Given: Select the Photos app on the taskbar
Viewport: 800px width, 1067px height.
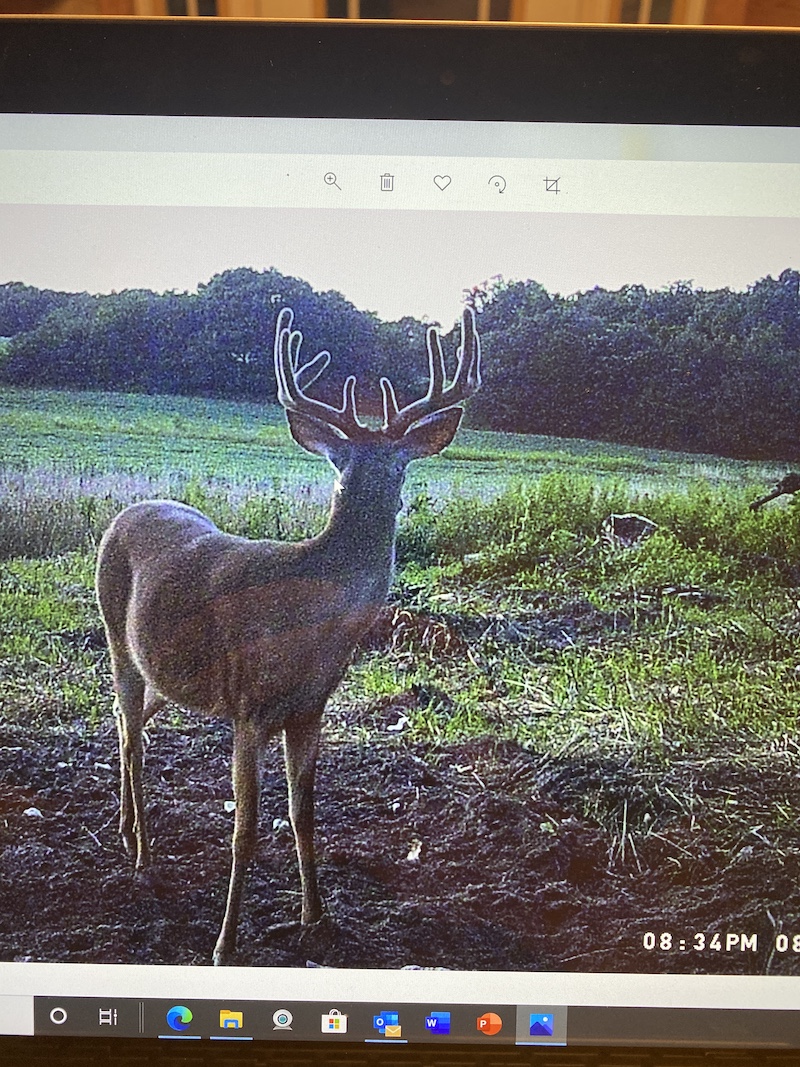Looking at the screenshot, I should tap(541, 1025).
